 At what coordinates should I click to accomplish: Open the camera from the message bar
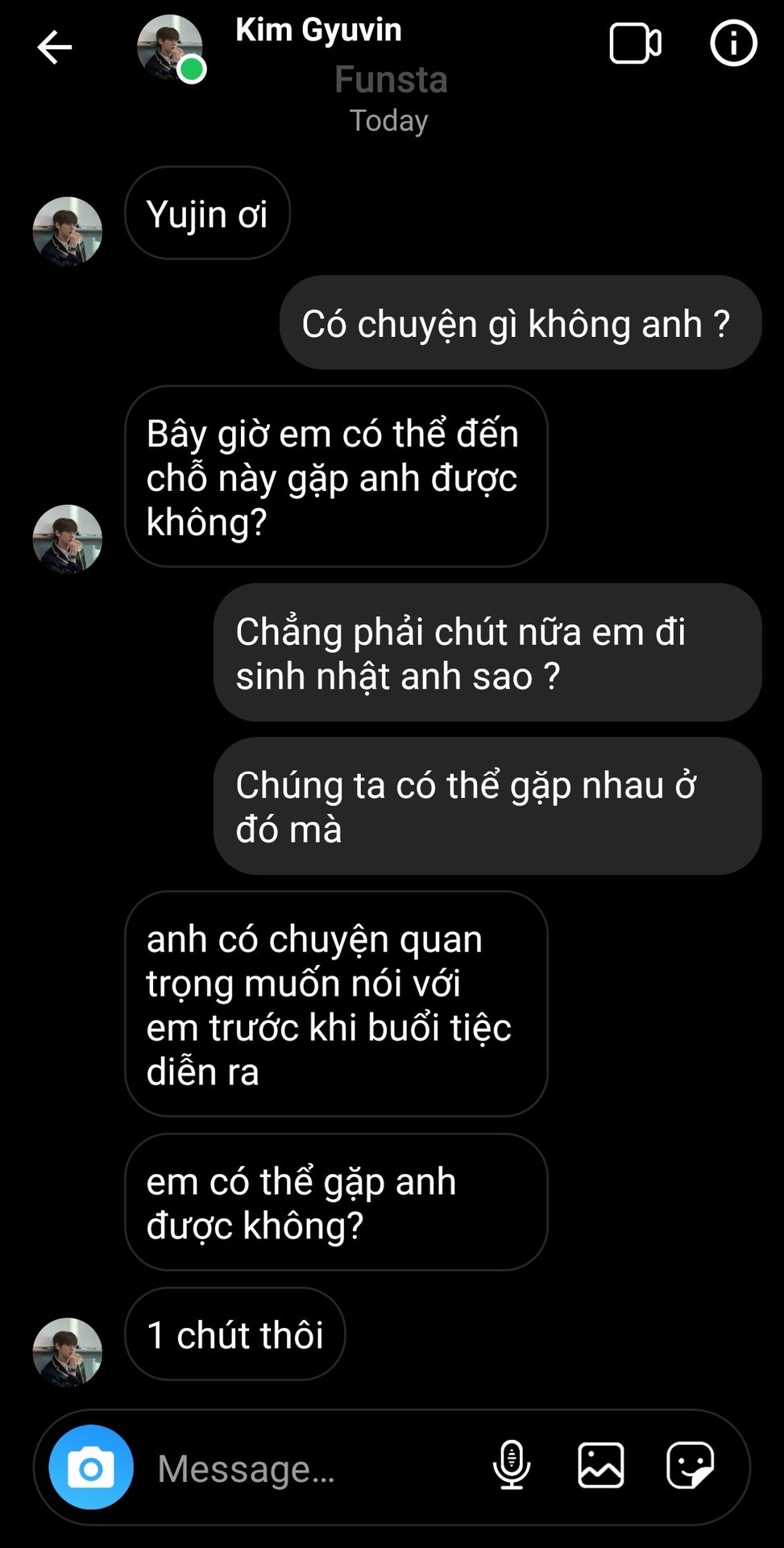(x=91, y=1467)
